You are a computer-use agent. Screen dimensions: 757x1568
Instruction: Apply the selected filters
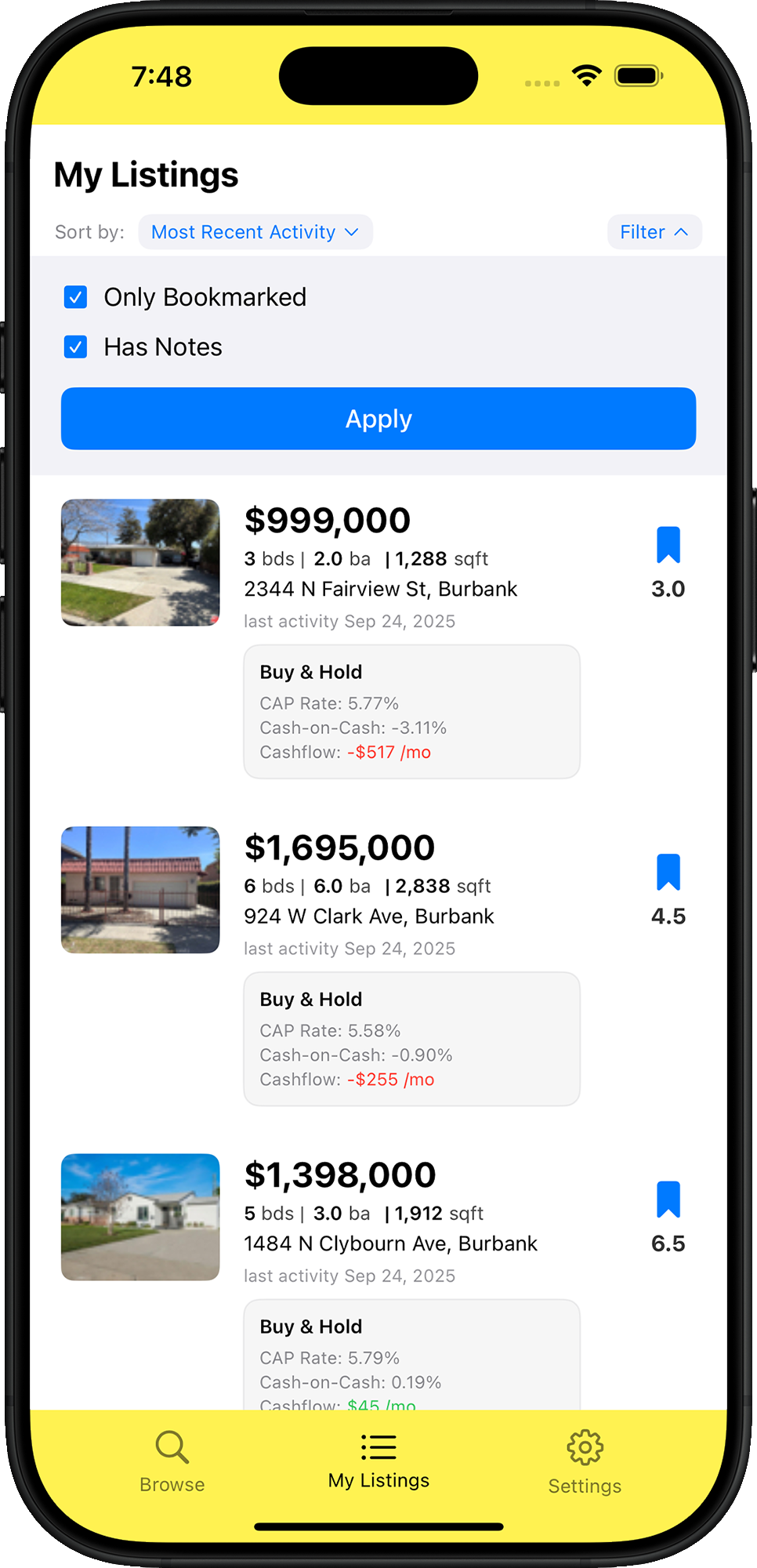(378, 419)
